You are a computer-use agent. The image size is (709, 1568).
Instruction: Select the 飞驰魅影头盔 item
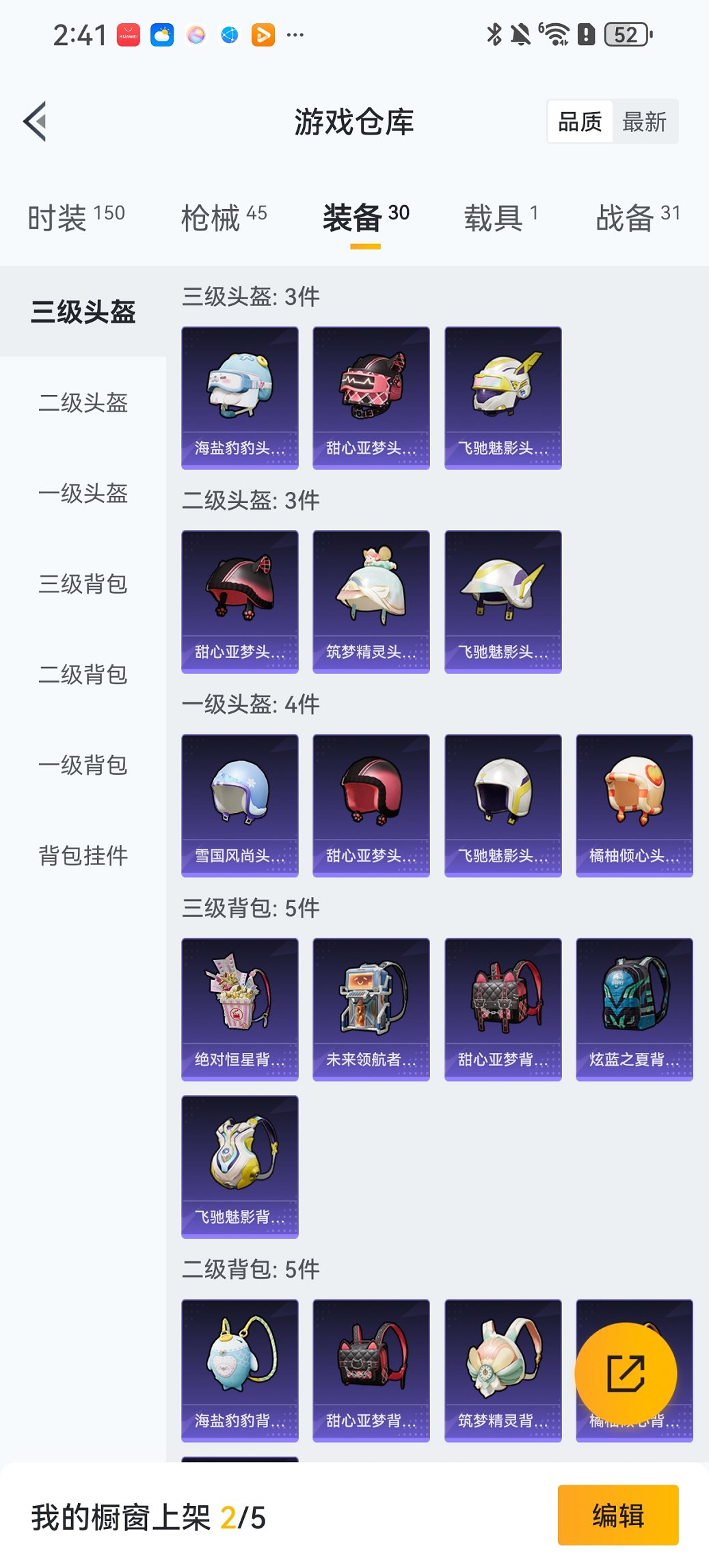503,398
